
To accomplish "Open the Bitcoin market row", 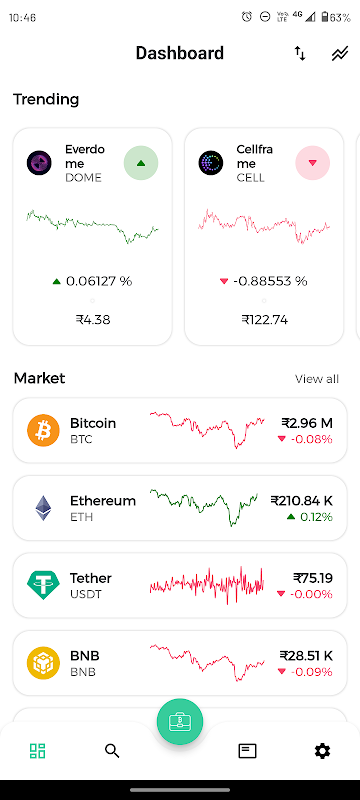I will (x=180, y=431).
